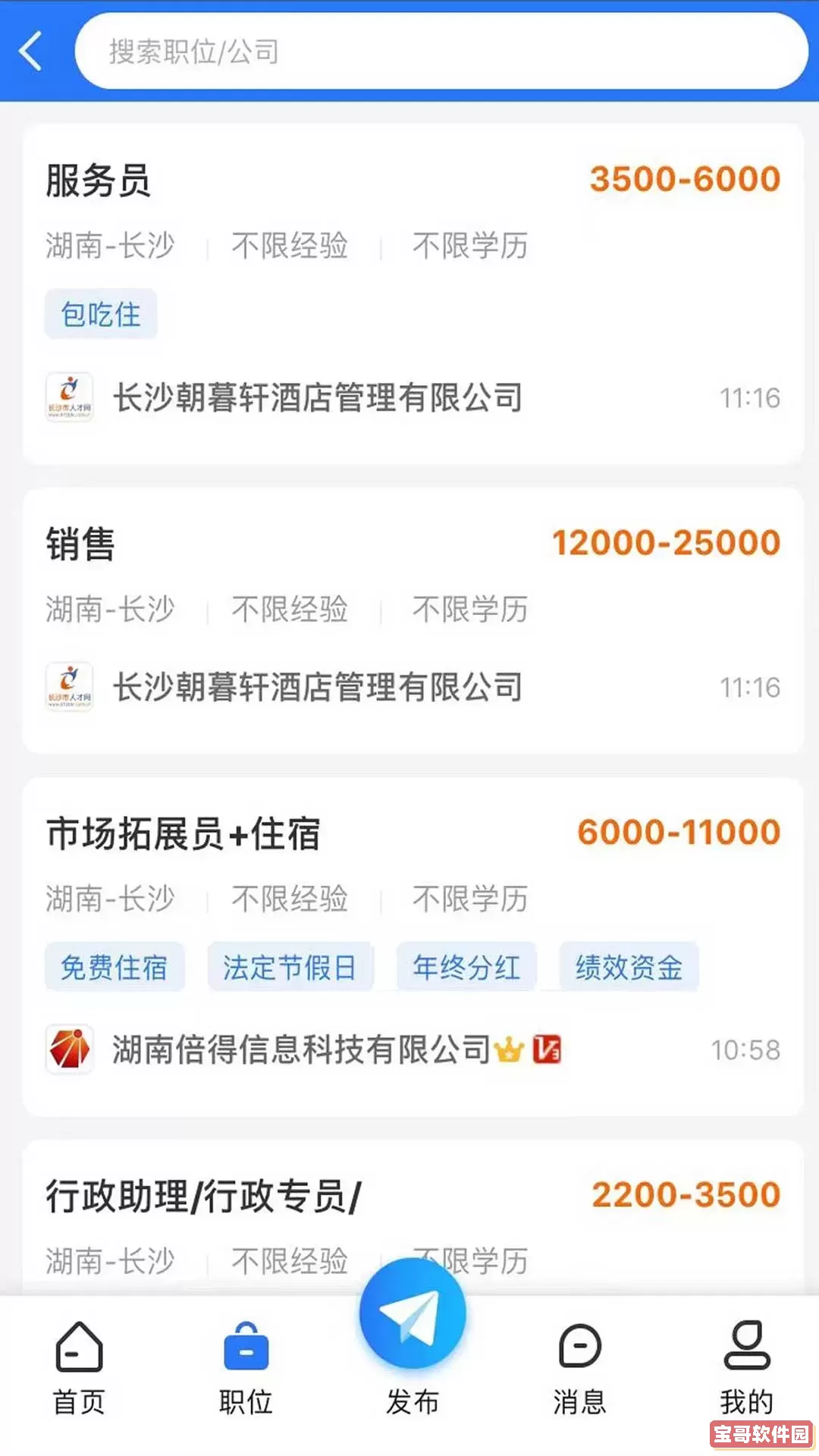Toggle the 包吃住 benefit tag
The width and height of the screenshot is (819, 1456).
click(x=101, y=315)
